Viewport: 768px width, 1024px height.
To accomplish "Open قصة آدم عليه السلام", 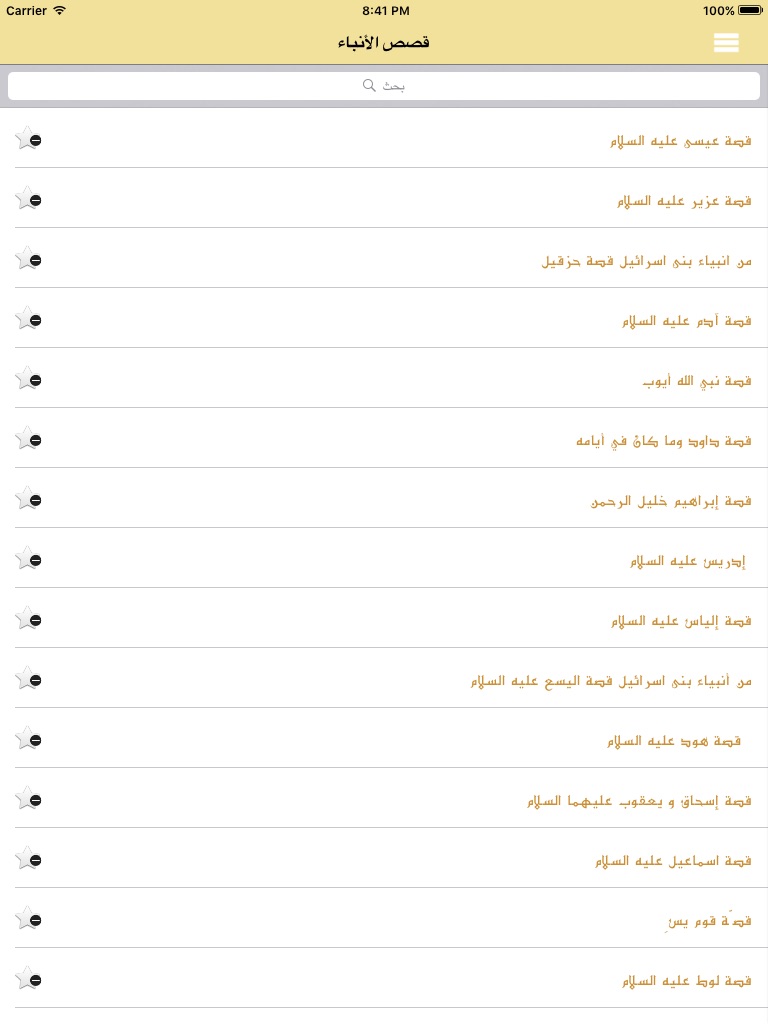I will coord(384,319).
